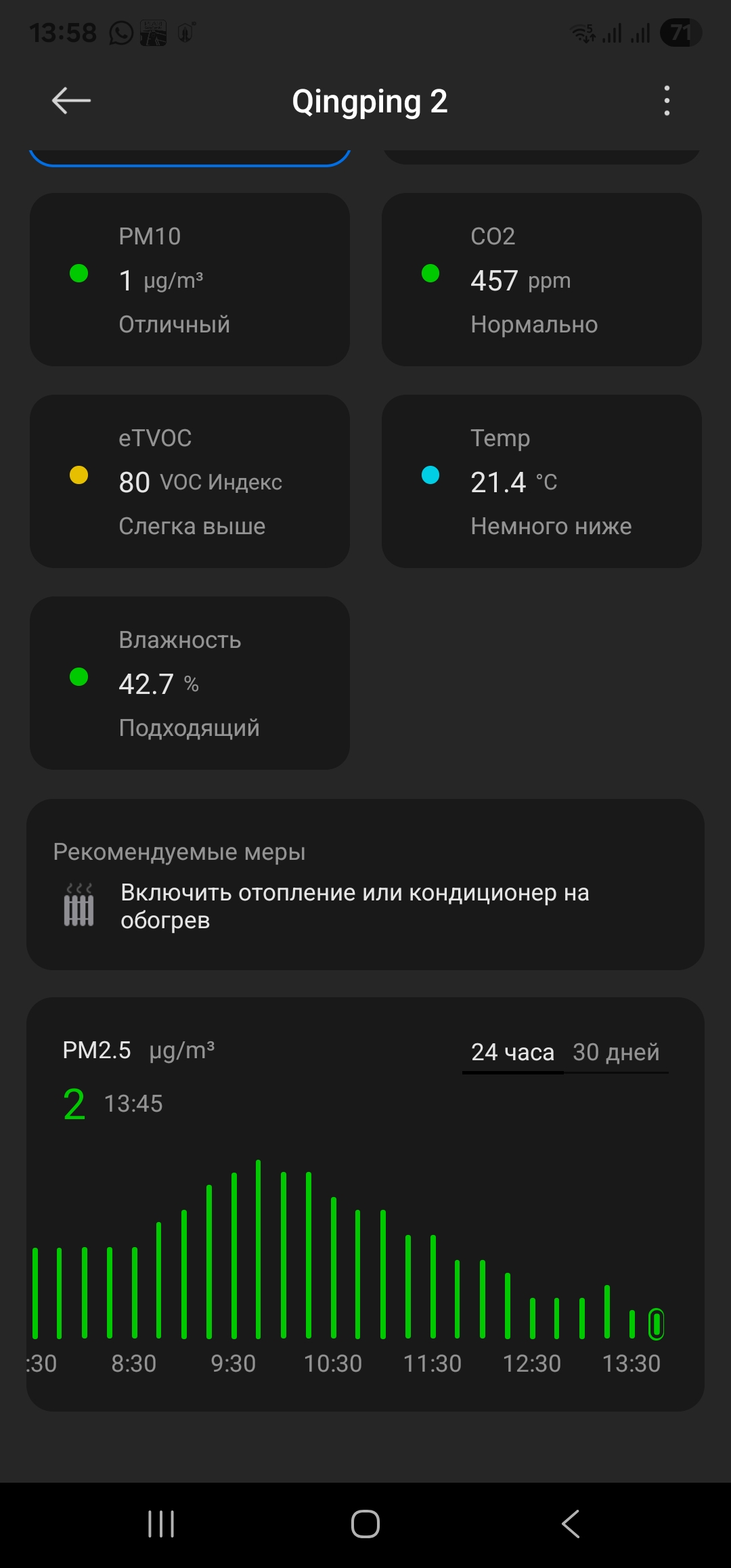Switch chart to 30 дней
Screen dimensions: 731x1568
(616, 1052)
